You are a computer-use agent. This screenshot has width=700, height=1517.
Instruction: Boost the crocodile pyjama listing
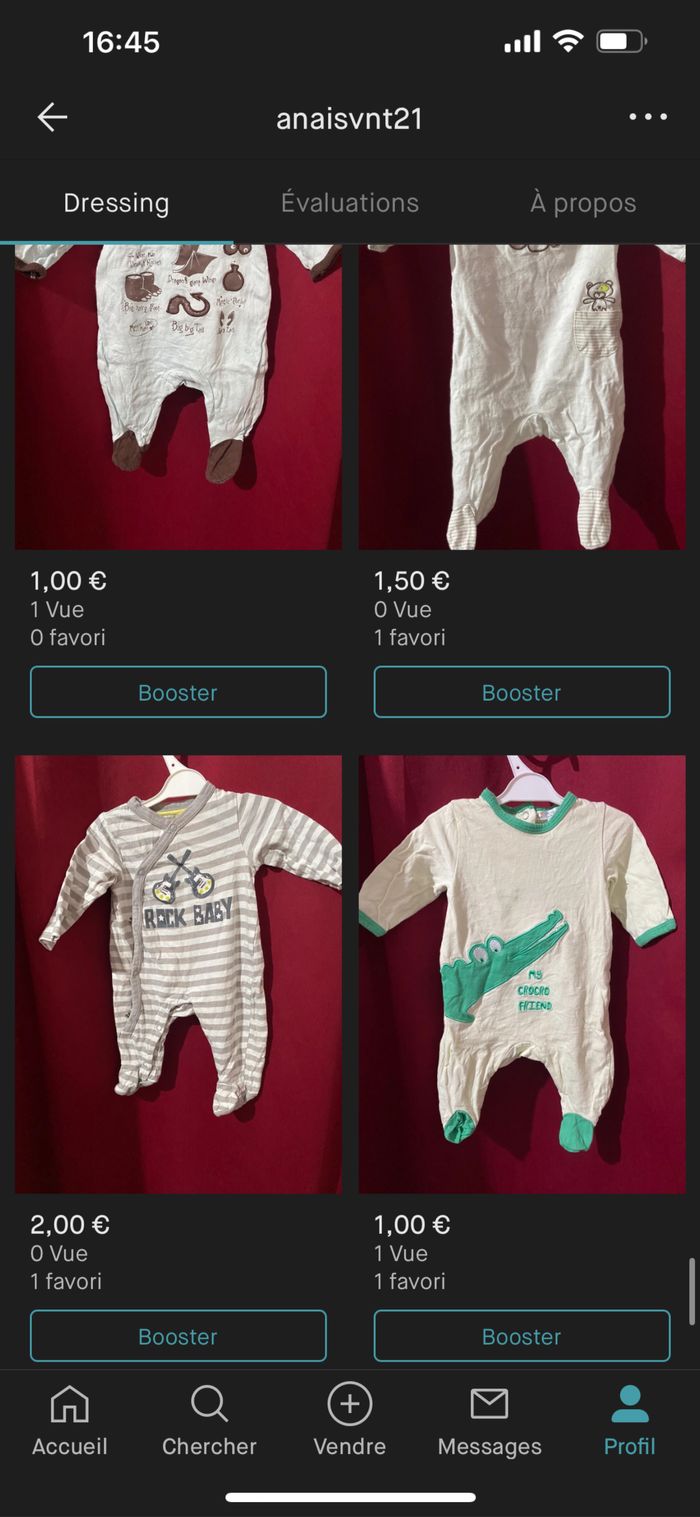point(522,1336)
